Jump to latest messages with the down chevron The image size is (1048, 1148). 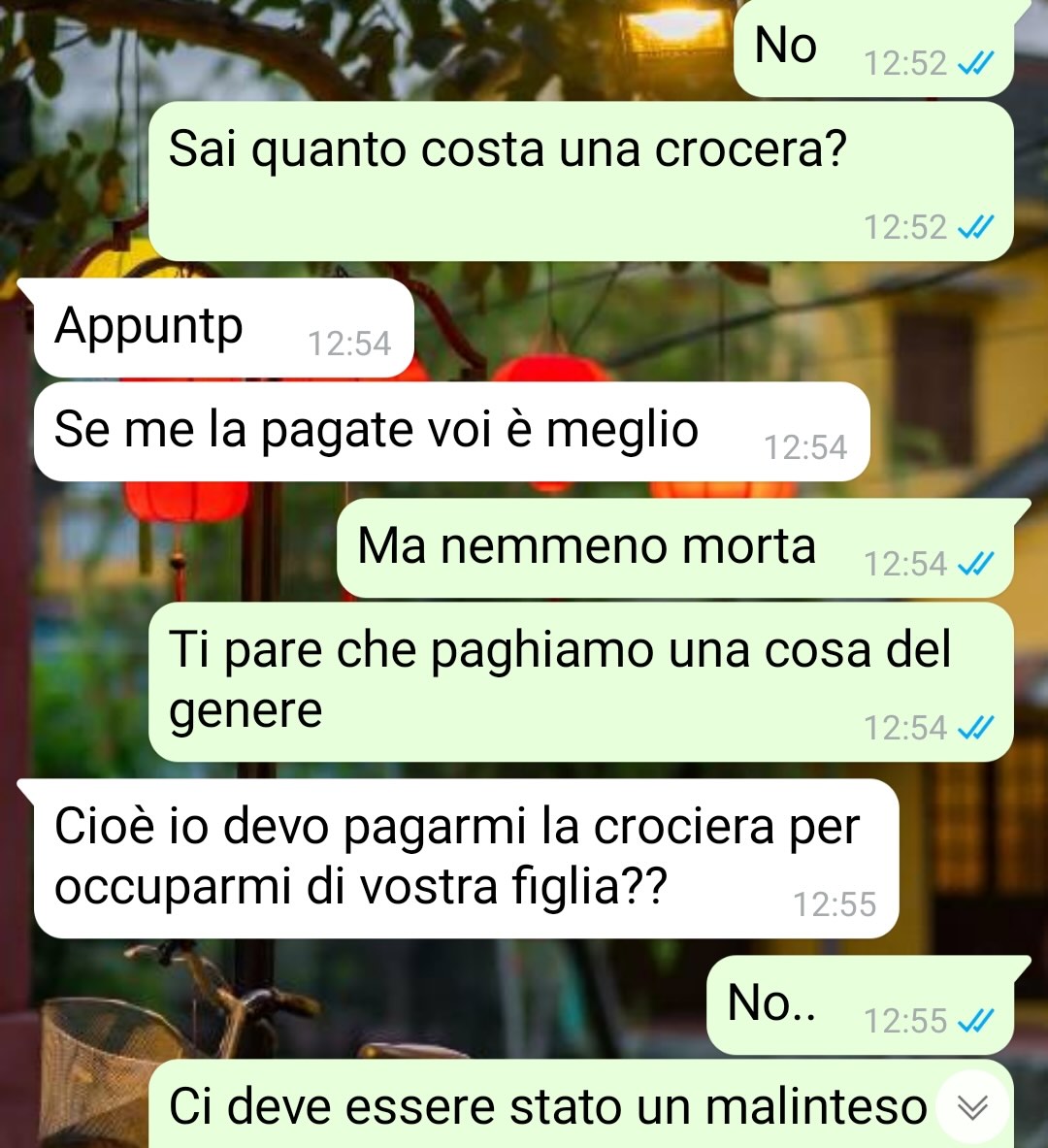(972, 1107)
